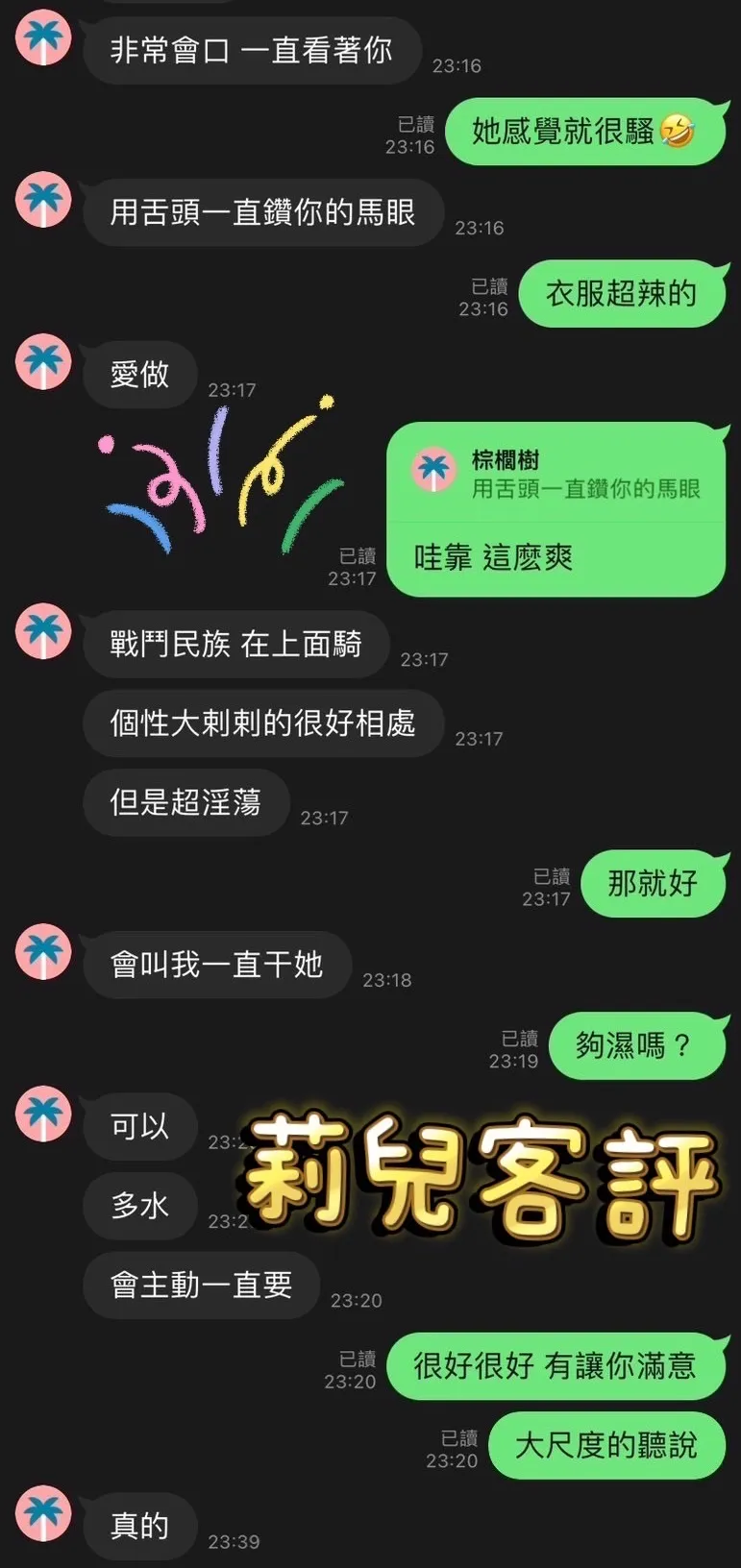Screen dimensions: 741x1568
Task: Tap the "但是超淫蕩" message bubble
Action: click(x=185, y=803)
